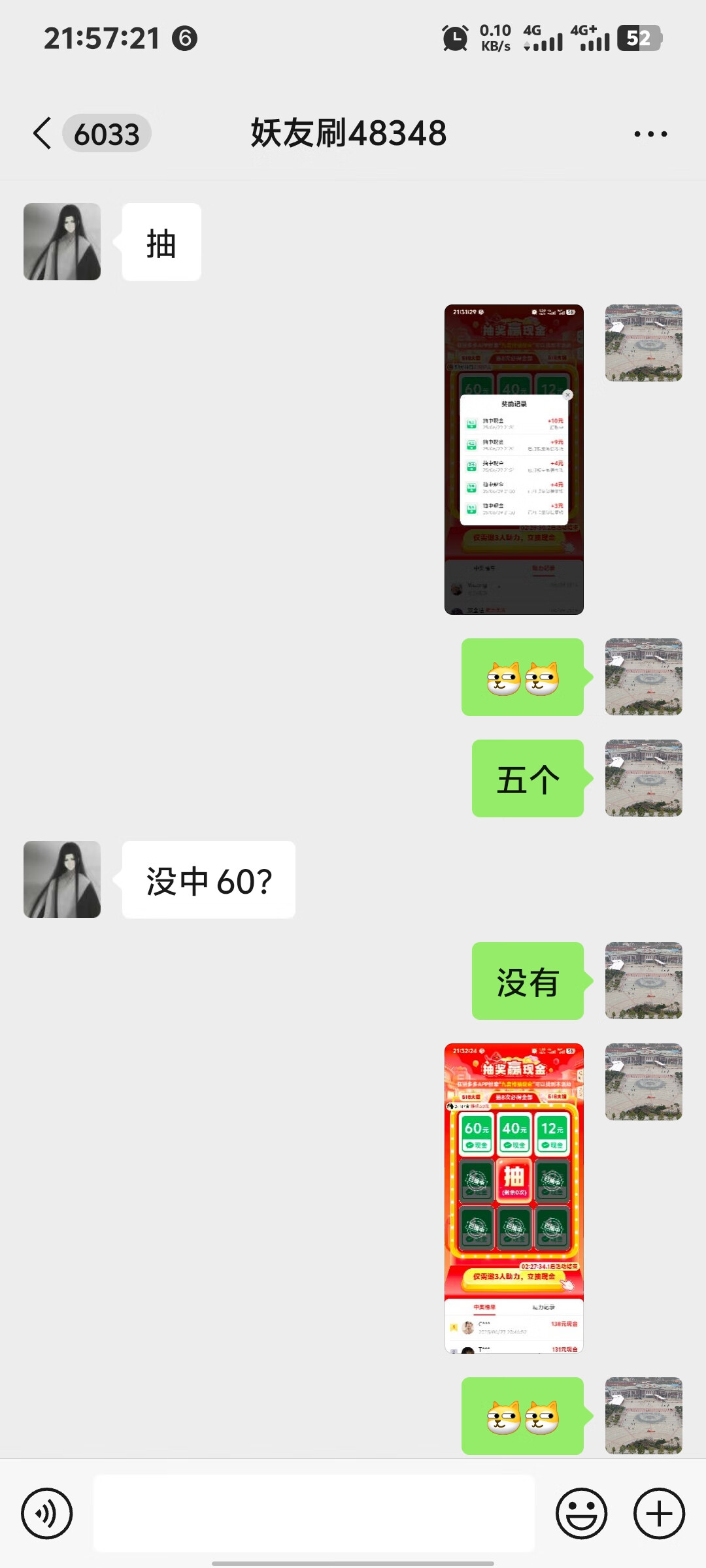Image resolution: width=706 pixels, height=1568 pixels.
Task: Open the emoji sticker panel
Action: [x=581, y=1513]
